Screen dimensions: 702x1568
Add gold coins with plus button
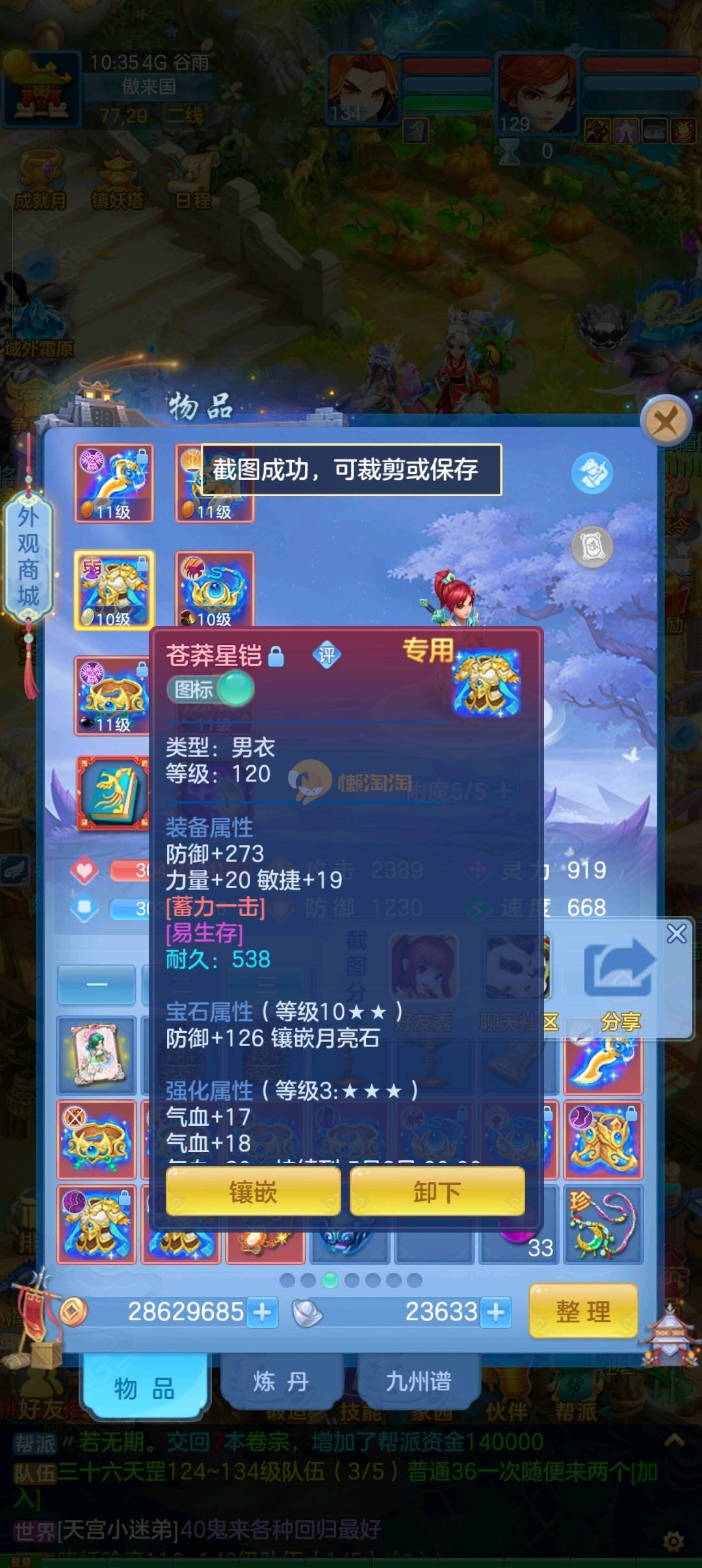point(263,1312)
